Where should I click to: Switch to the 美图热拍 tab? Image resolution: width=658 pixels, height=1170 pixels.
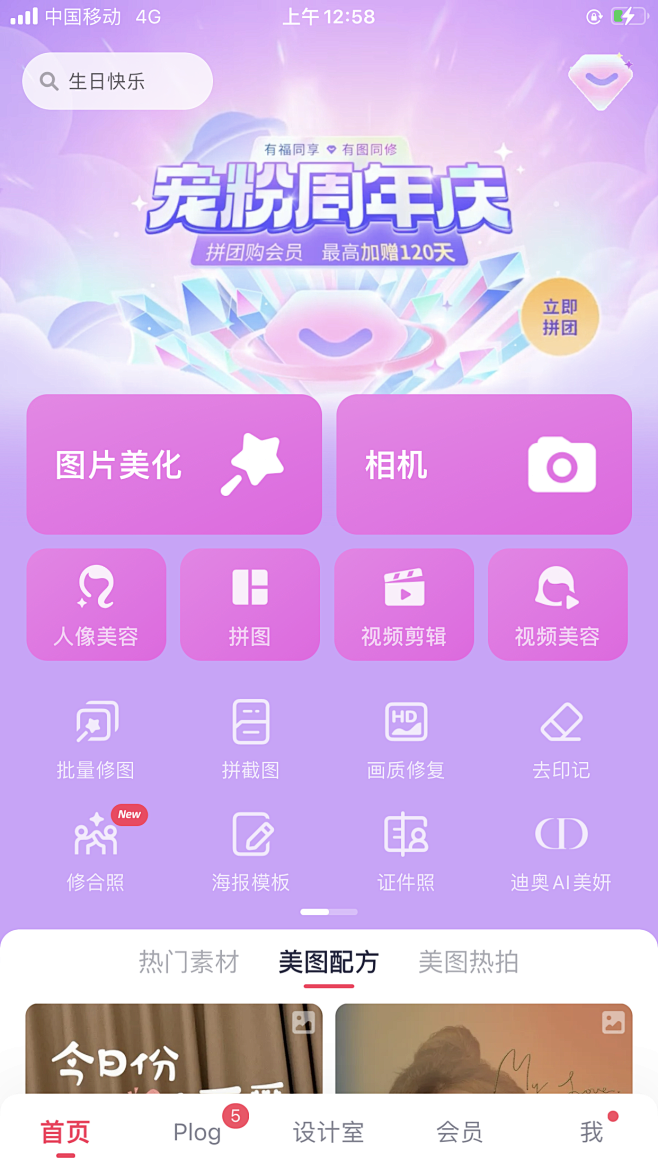tap(468, 962)
